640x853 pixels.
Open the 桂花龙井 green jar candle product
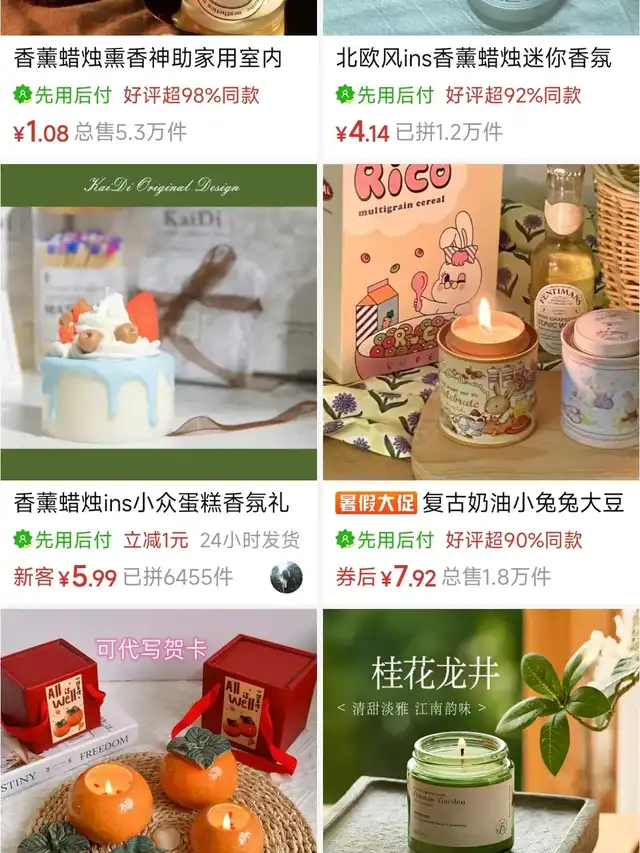[481, 730]
